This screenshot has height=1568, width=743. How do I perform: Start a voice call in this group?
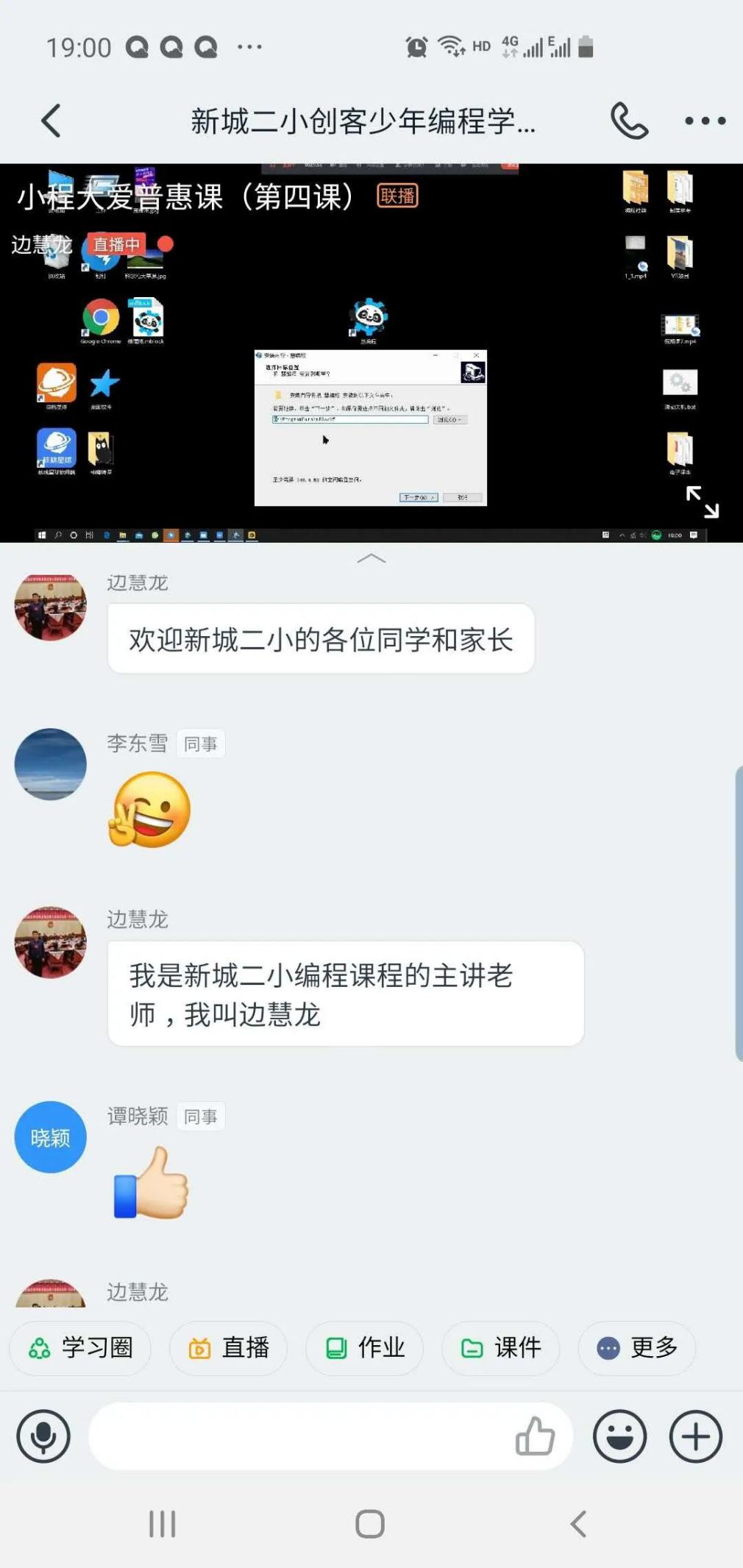630,121
